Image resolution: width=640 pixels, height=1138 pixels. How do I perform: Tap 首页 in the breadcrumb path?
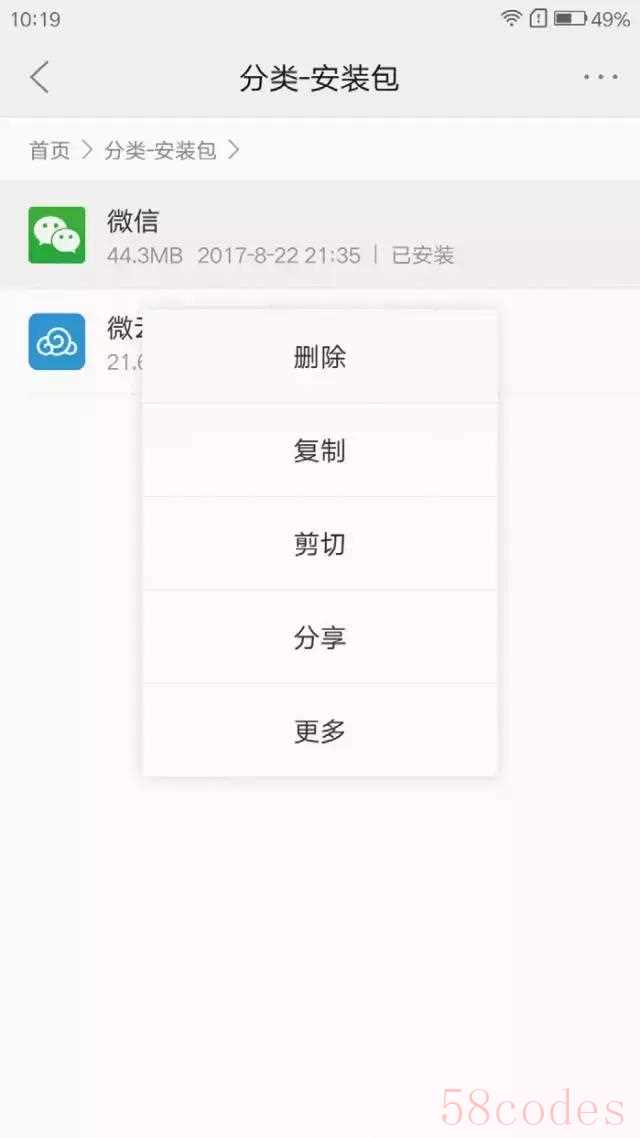[x=49, y=151]
